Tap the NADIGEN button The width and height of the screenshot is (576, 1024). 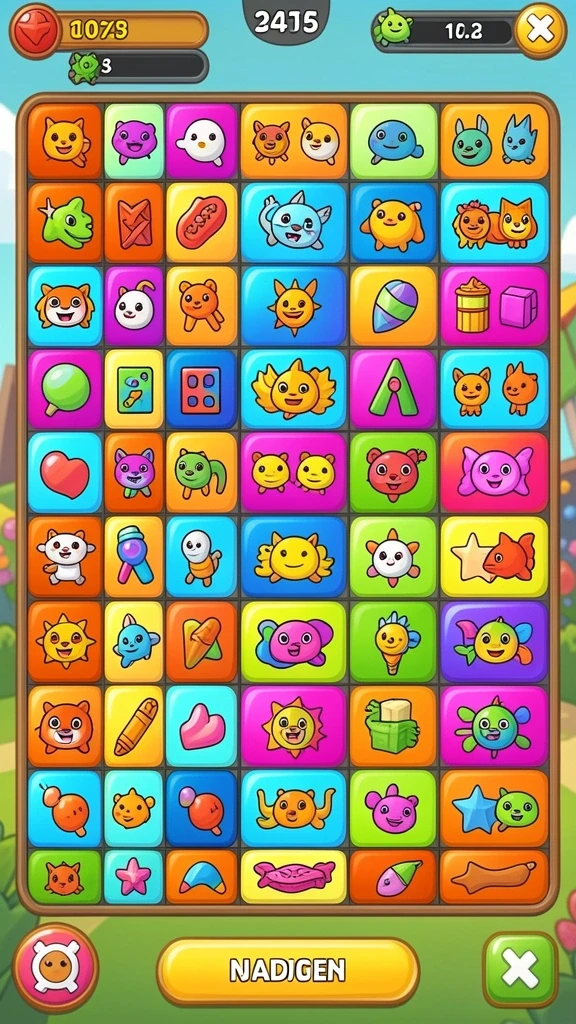coord(287,971)
